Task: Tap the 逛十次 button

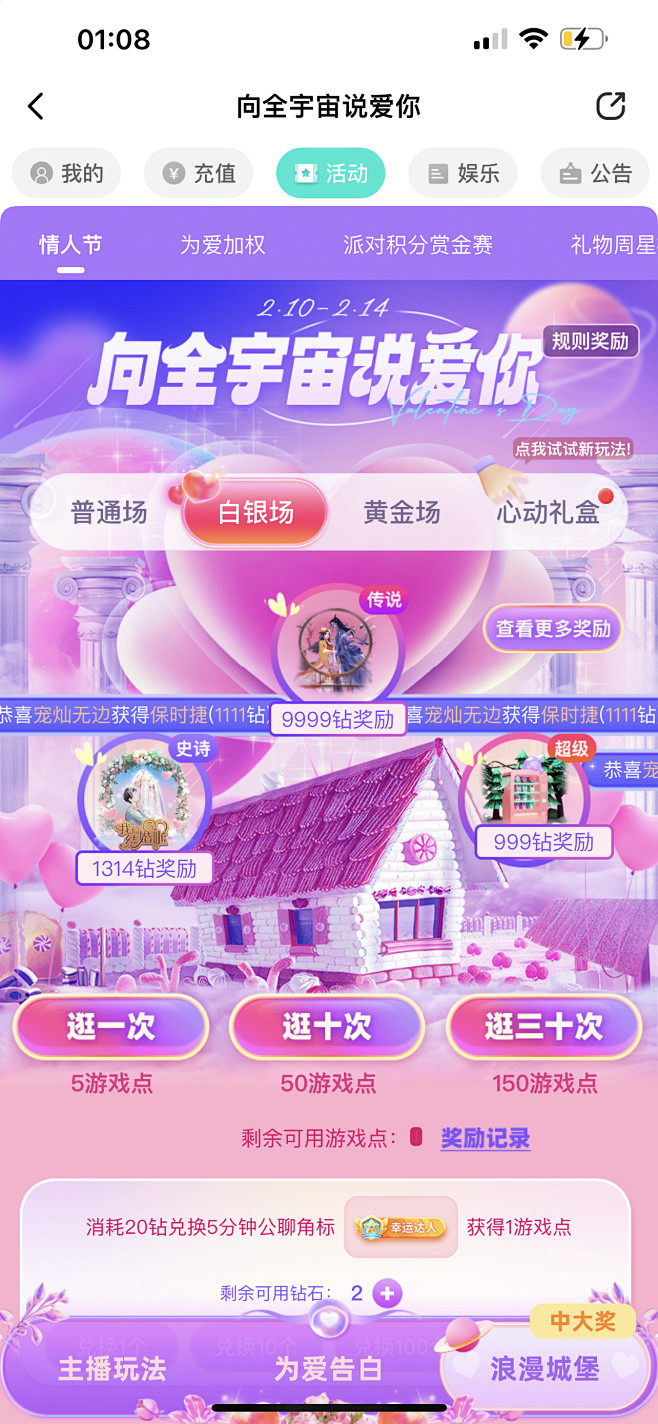Action: [327, 1027]
